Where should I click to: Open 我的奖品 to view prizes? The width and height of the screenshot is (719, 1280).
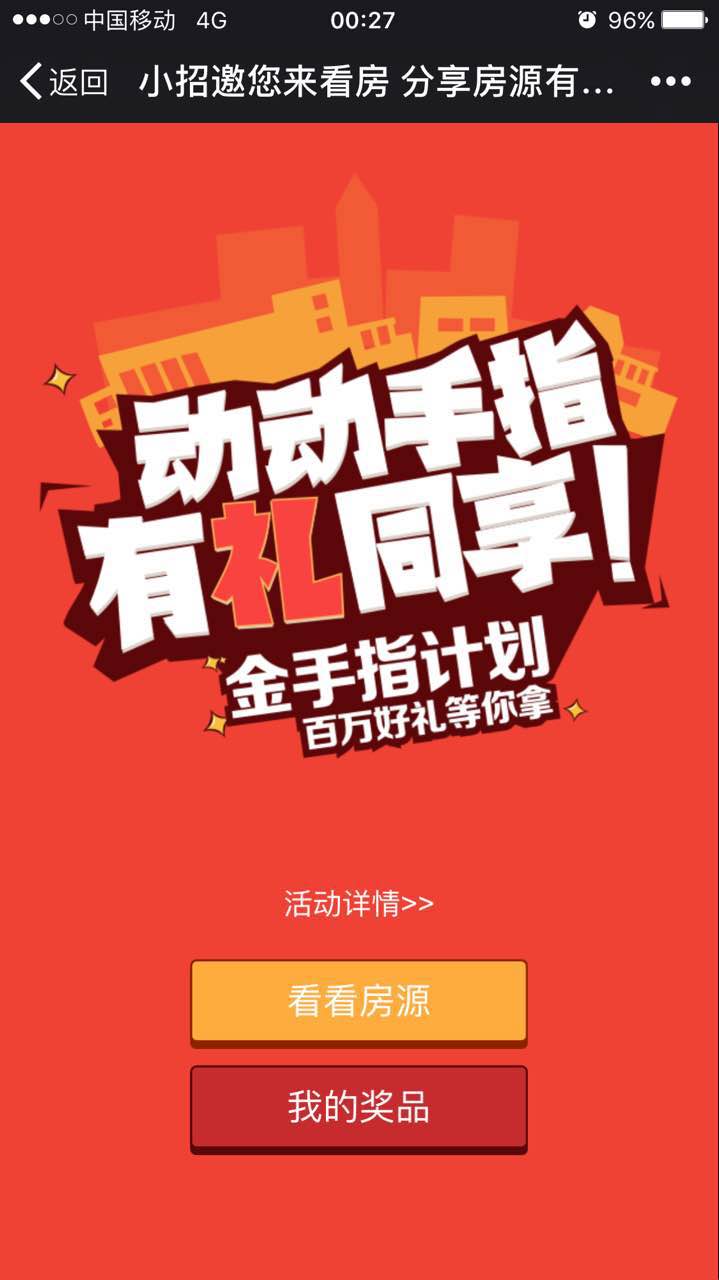coord(358,1107)
